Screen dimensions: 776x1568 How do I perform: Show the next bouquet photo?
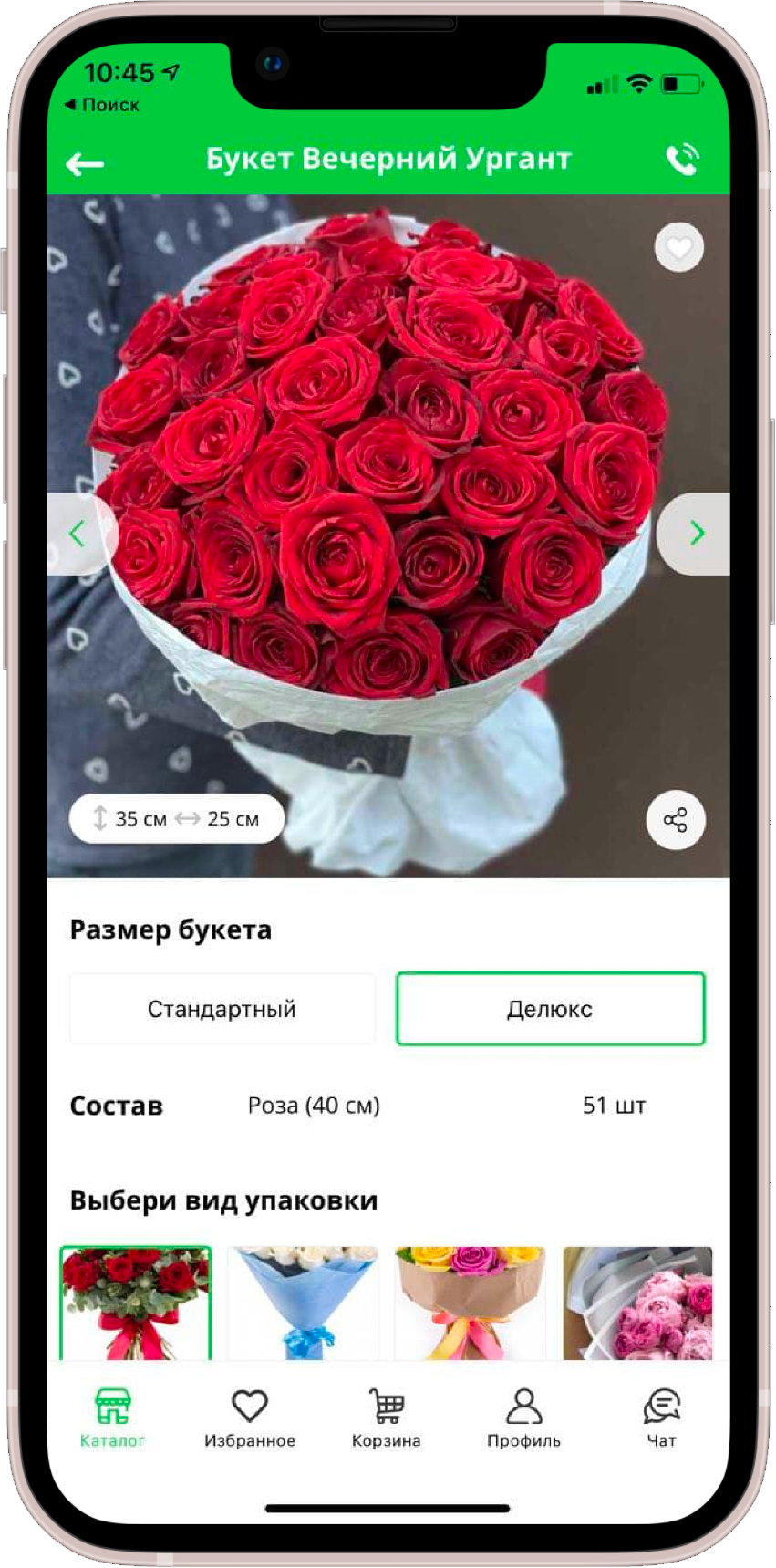696,534
